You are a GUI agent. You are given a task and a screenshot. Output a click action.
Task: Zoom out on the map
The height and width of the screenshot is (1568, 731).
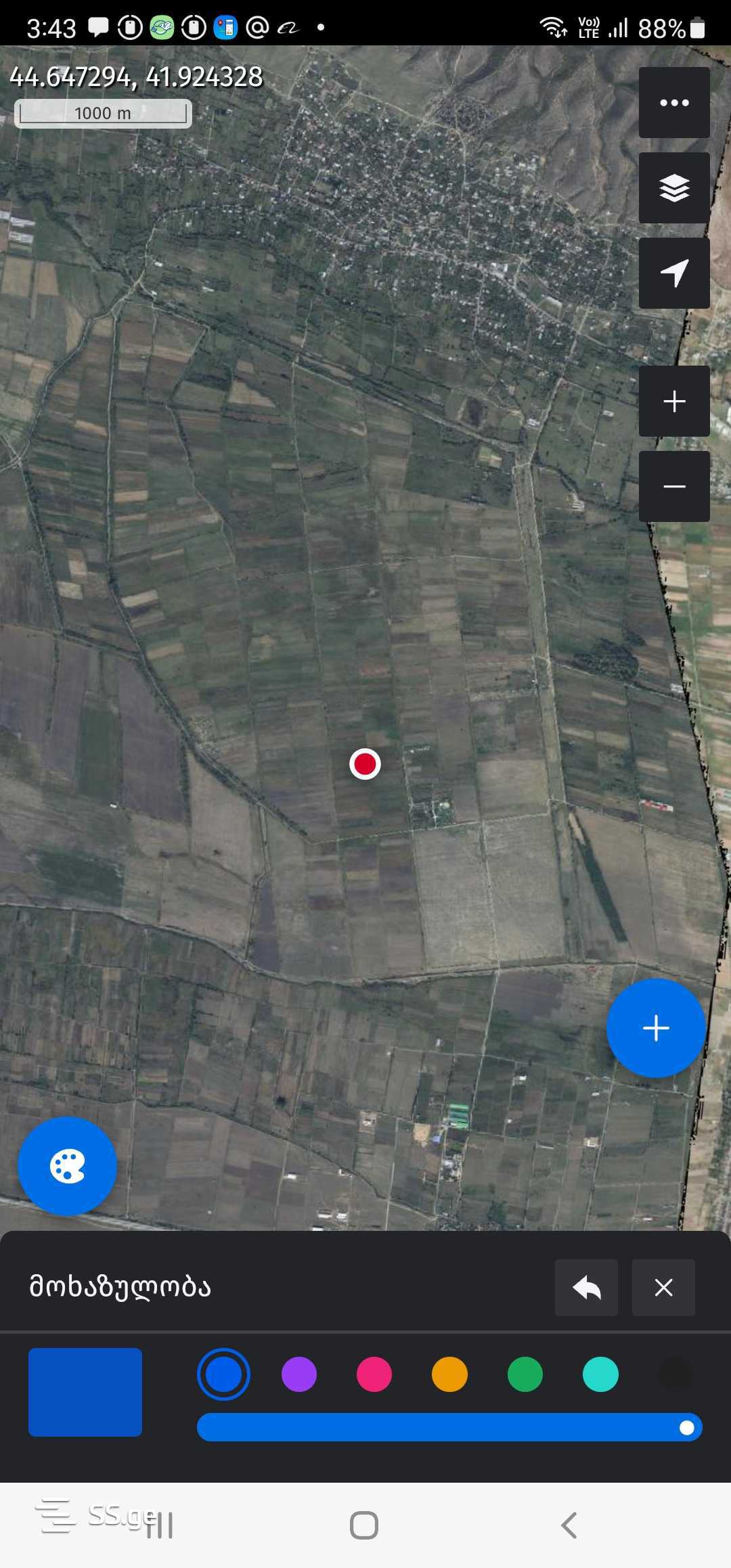pos(674,487)
